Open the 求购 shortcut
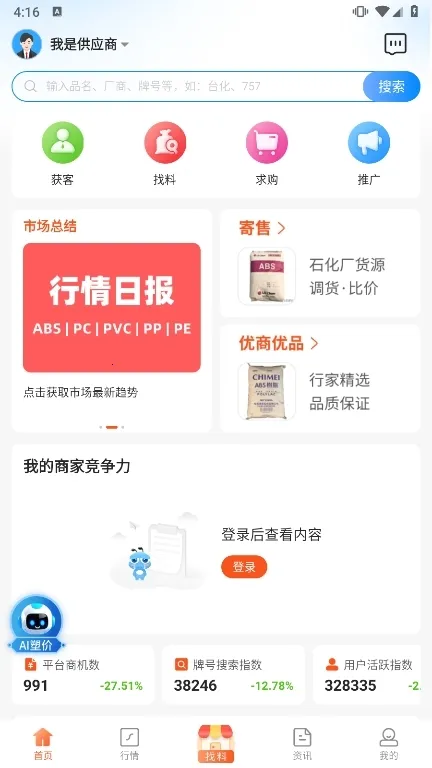Viewport: 432px width, 768px height. click(266, 154)
